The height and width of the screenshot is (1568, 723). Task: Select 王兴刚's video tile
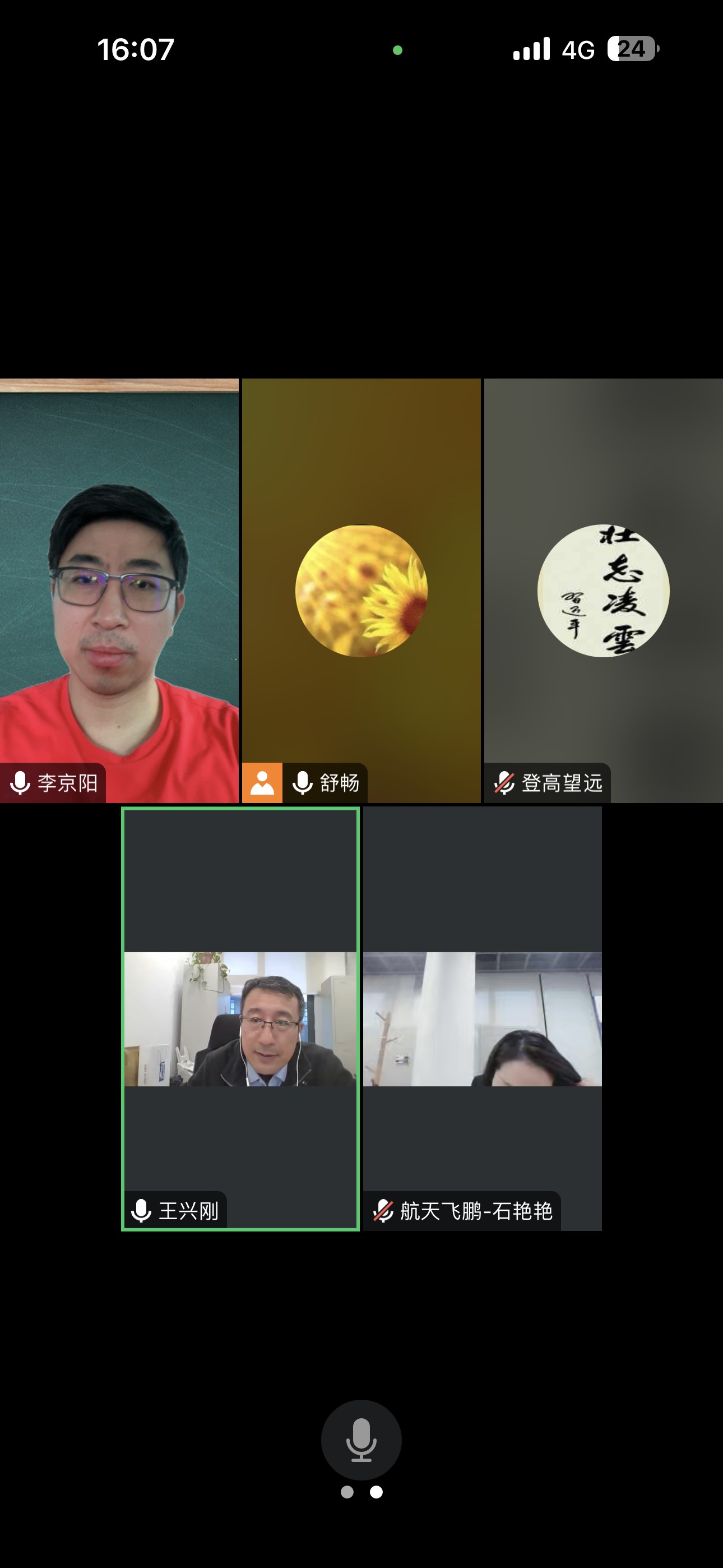tap(240, 1018)
